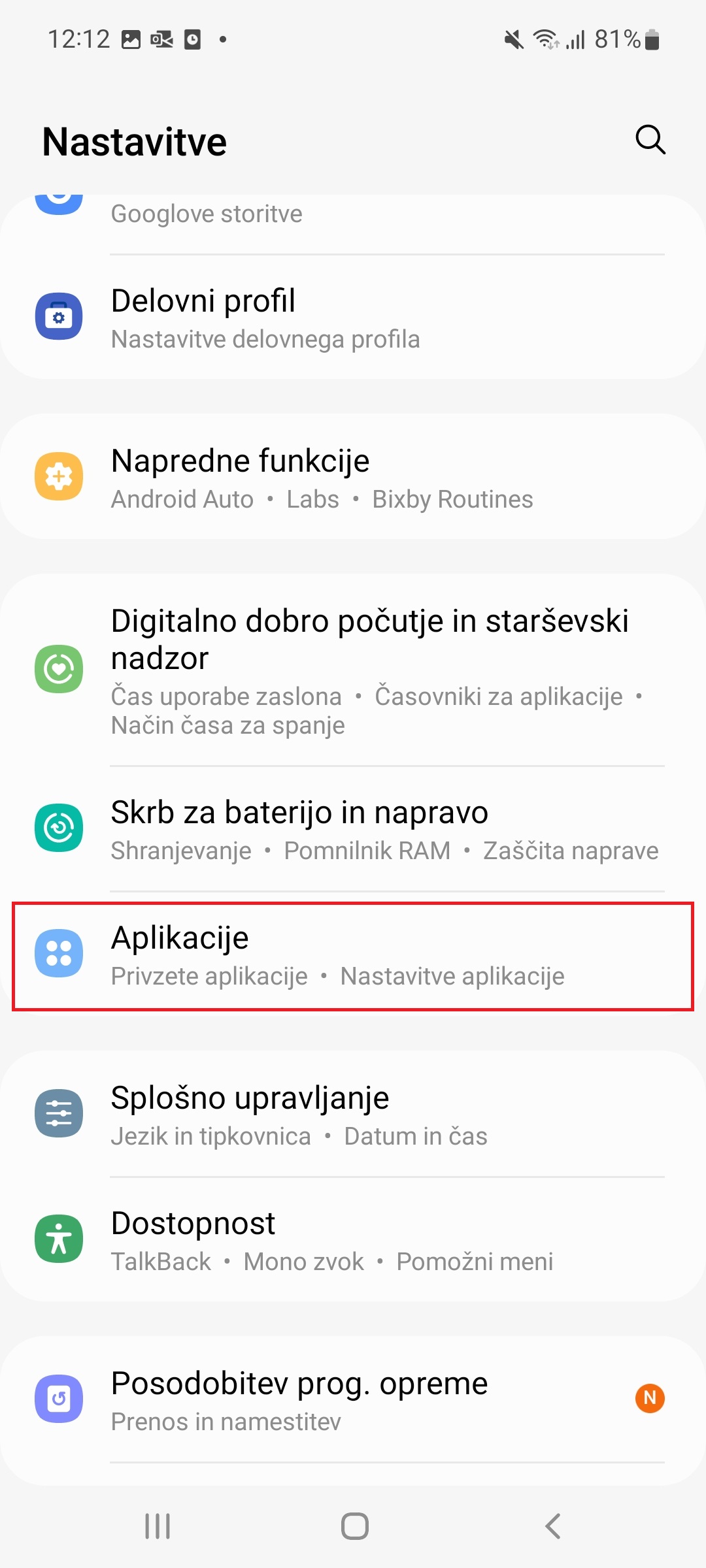Open Delovni profil settings
Screen dimensions: 706x1568
pyautogui.click(x=353, y=318)
